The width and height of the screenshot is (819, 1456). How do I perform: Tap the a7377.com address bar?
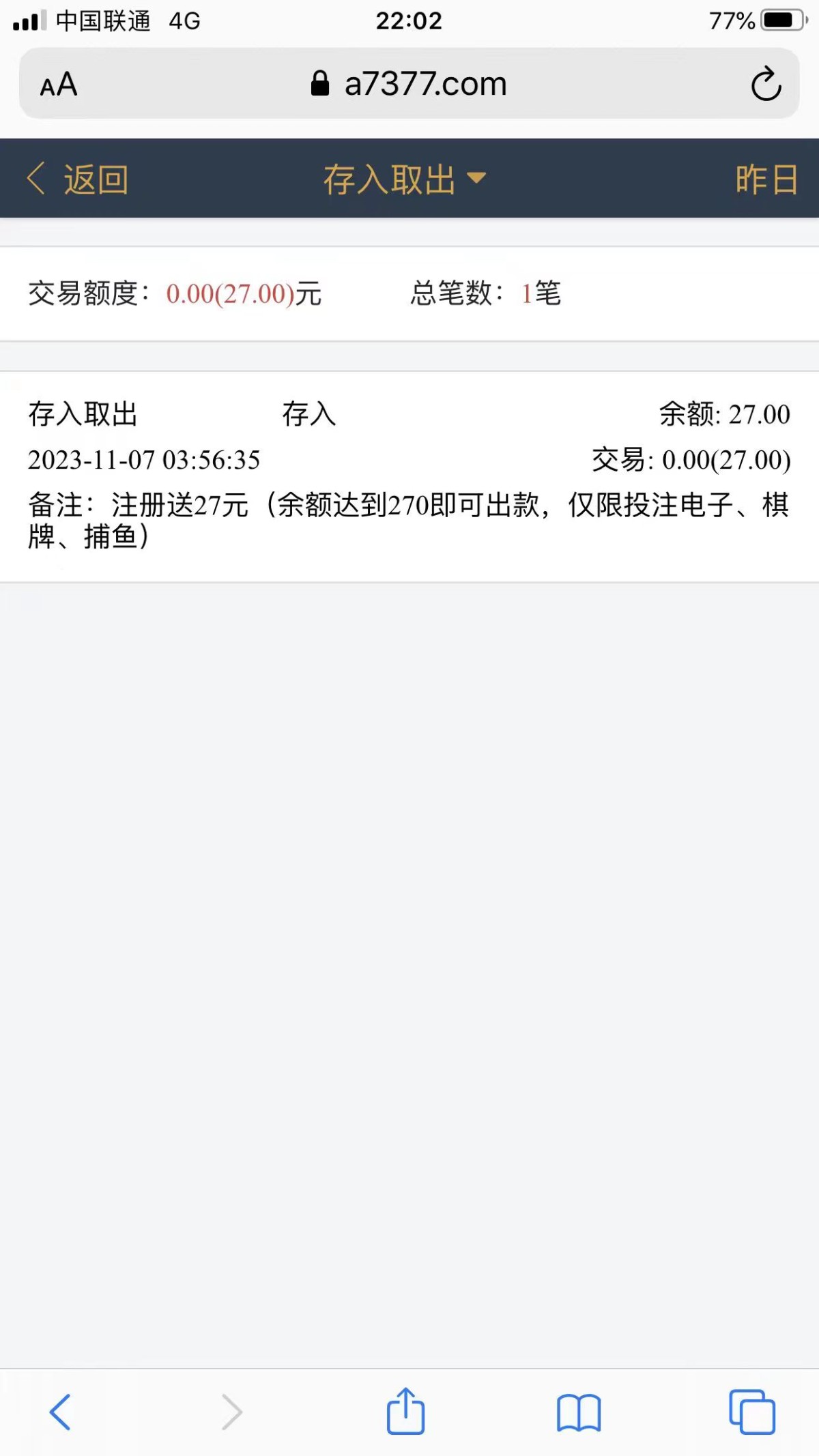point(409,85)
